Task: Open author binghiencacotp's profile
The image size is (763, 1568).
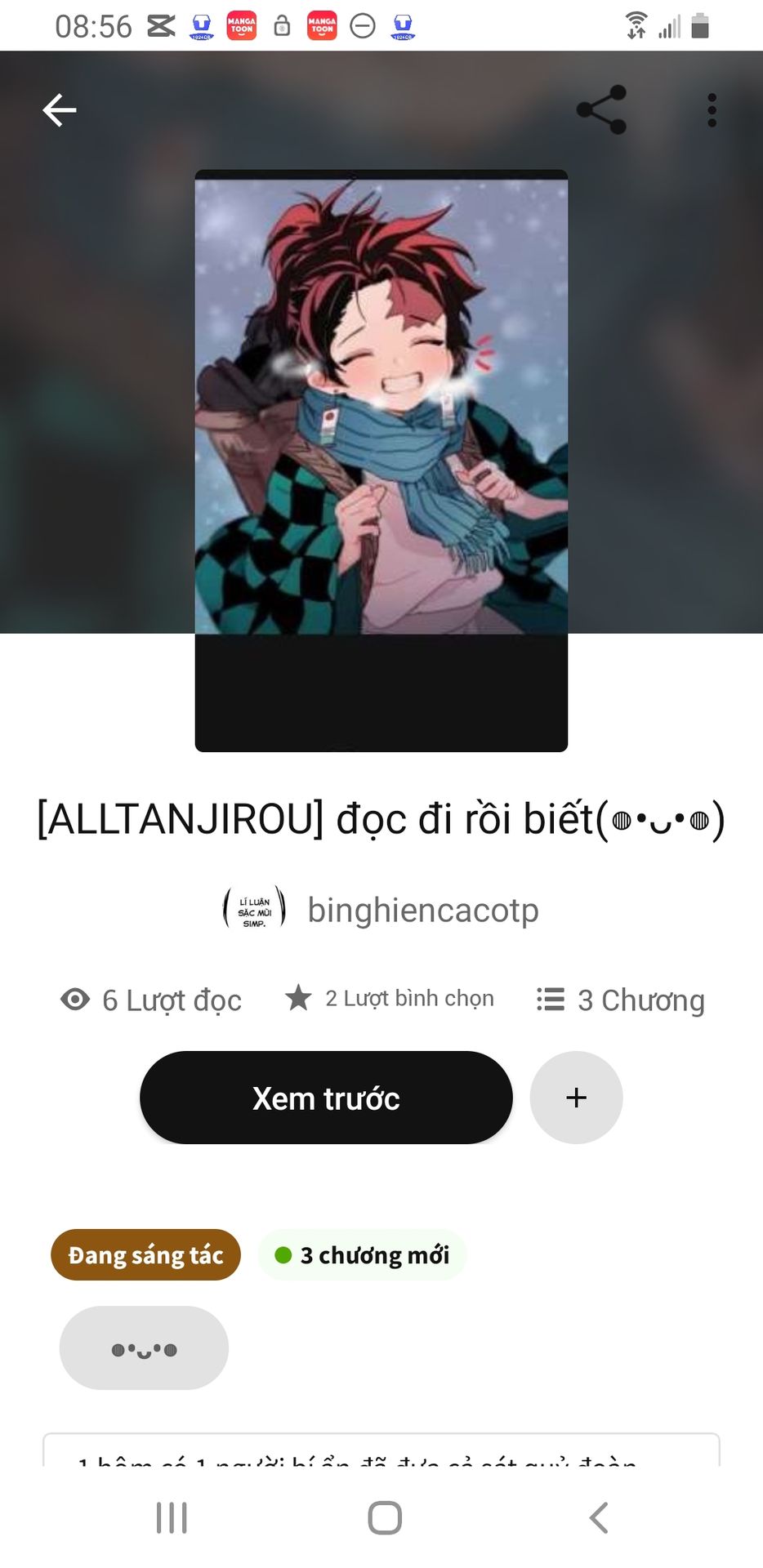Action: pyautogui.click(x=381, y=910)
